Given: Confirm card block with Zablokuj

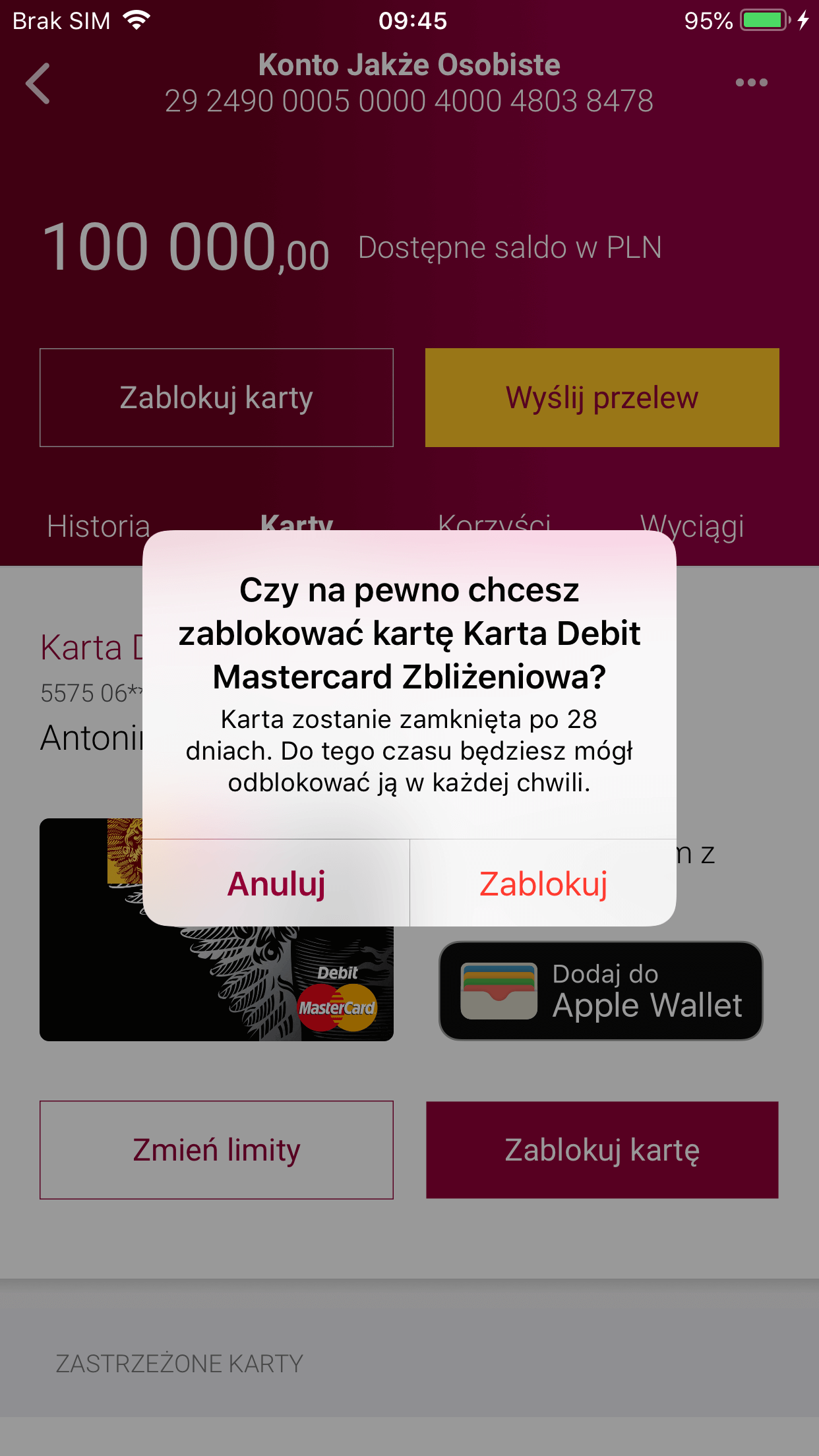Looking at the screenshot, I should 543,884.
